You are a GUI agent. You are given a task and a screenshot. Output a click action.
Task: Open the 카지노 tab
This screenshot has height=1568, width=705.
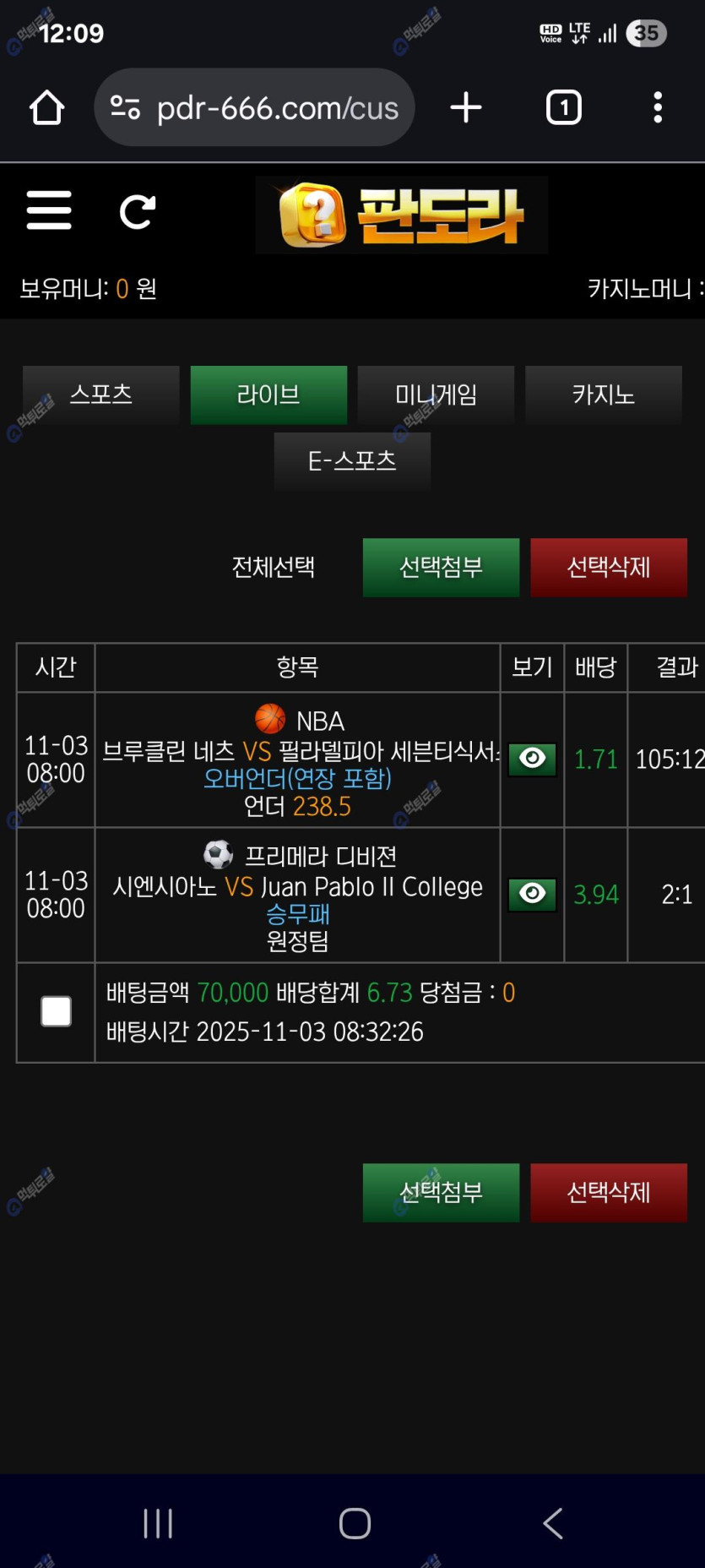point(603,395)
